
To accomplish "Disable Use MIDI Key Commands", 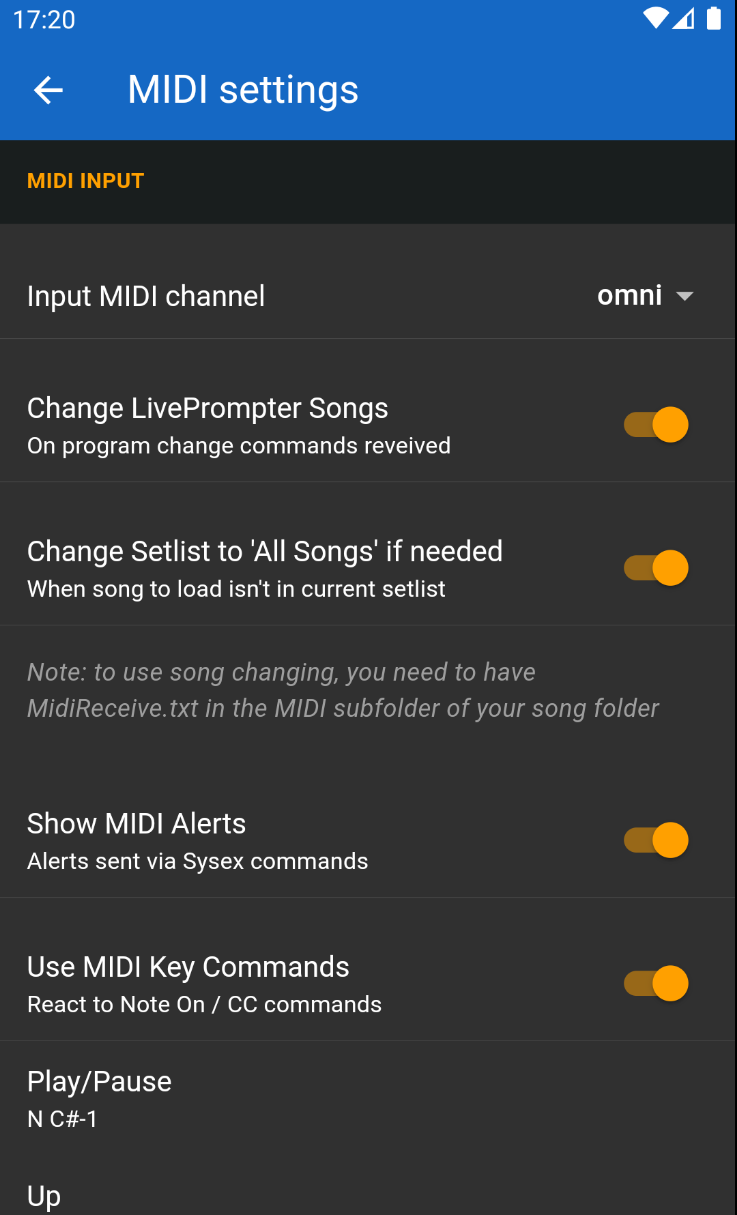I will 655,983.
